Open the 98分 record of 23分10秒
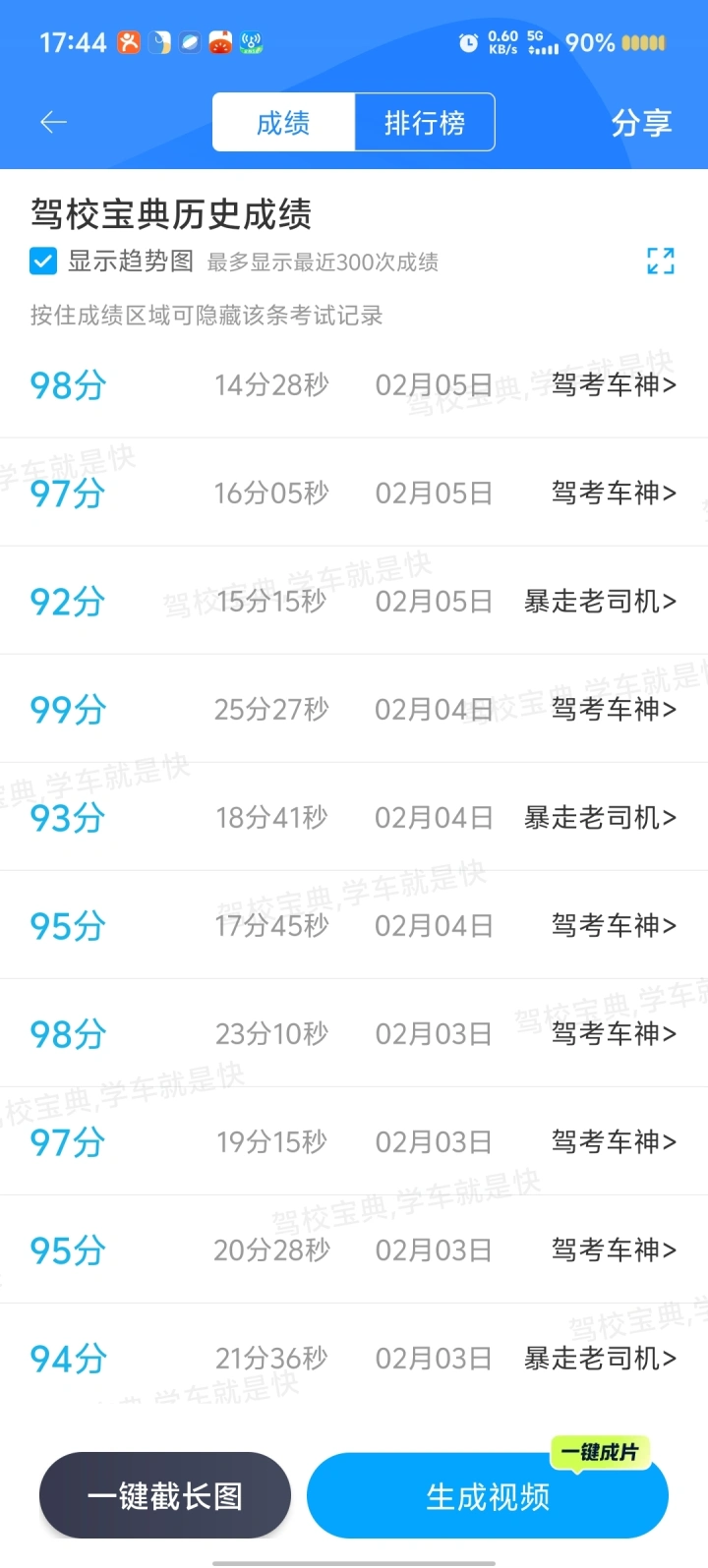708x1568 pixels. (354, 1033)
